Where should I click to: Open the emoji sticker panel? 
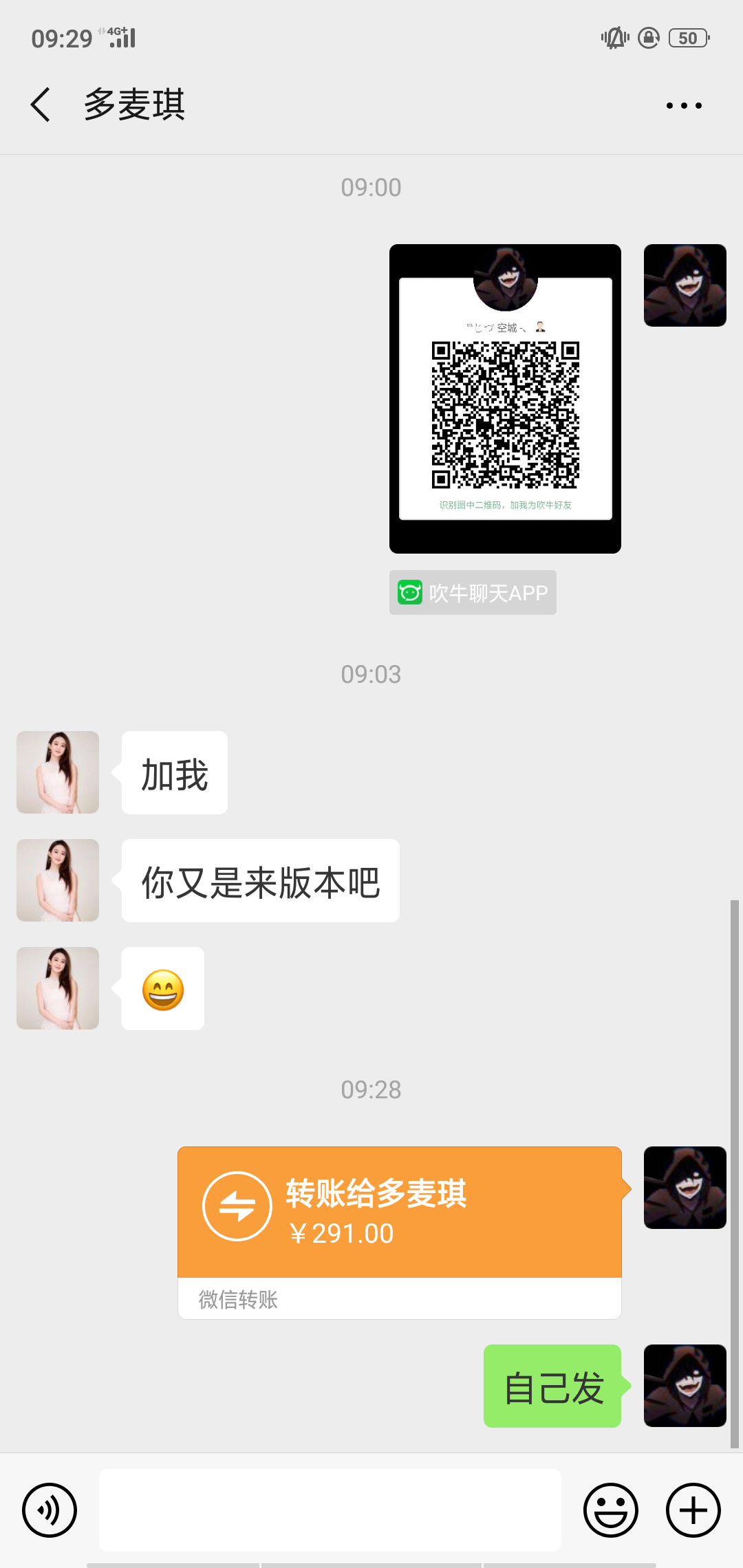tap(610, 1510)
